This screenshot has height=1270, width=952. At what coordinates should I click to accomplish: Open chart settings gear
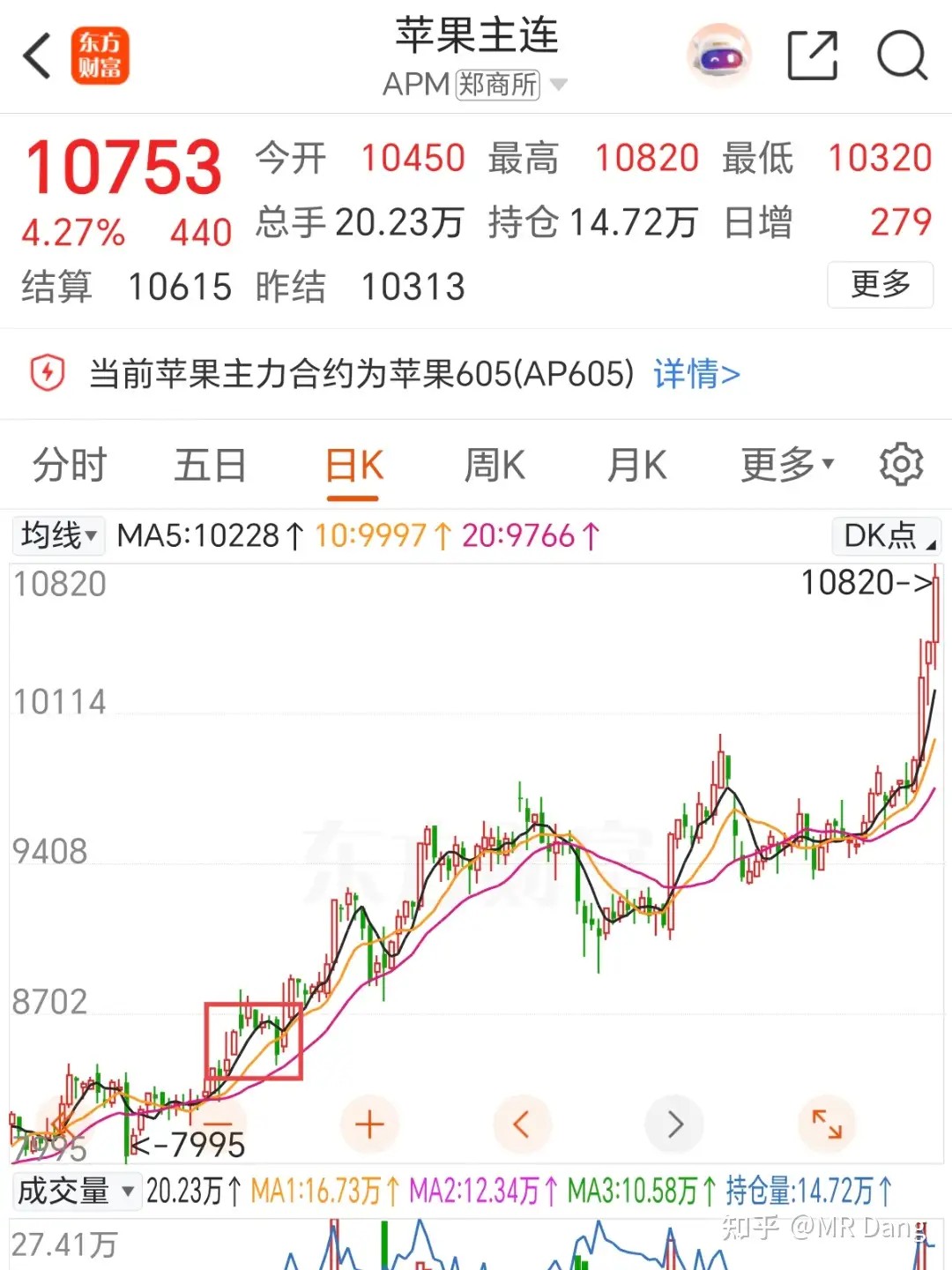coord(901,464)
